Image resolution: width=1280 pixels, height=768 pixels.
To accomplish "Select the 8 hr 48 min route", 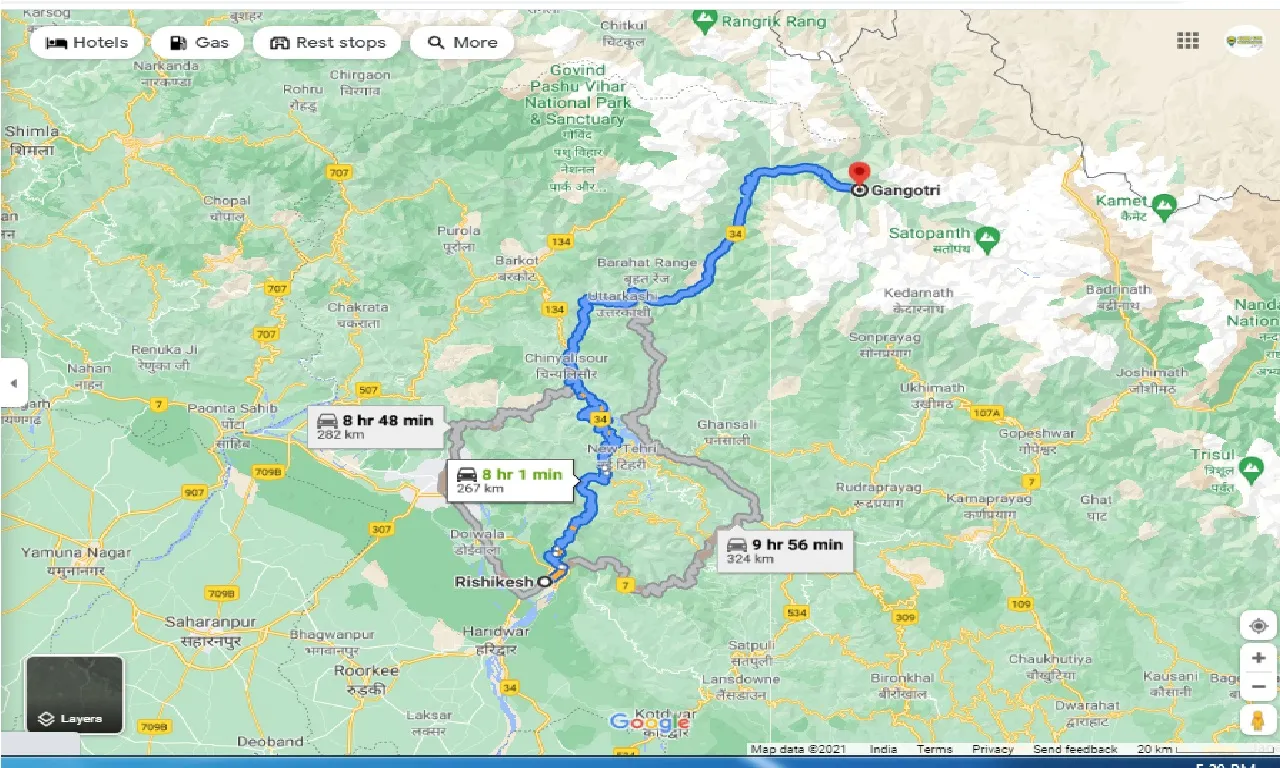I will tap(377, 426).
